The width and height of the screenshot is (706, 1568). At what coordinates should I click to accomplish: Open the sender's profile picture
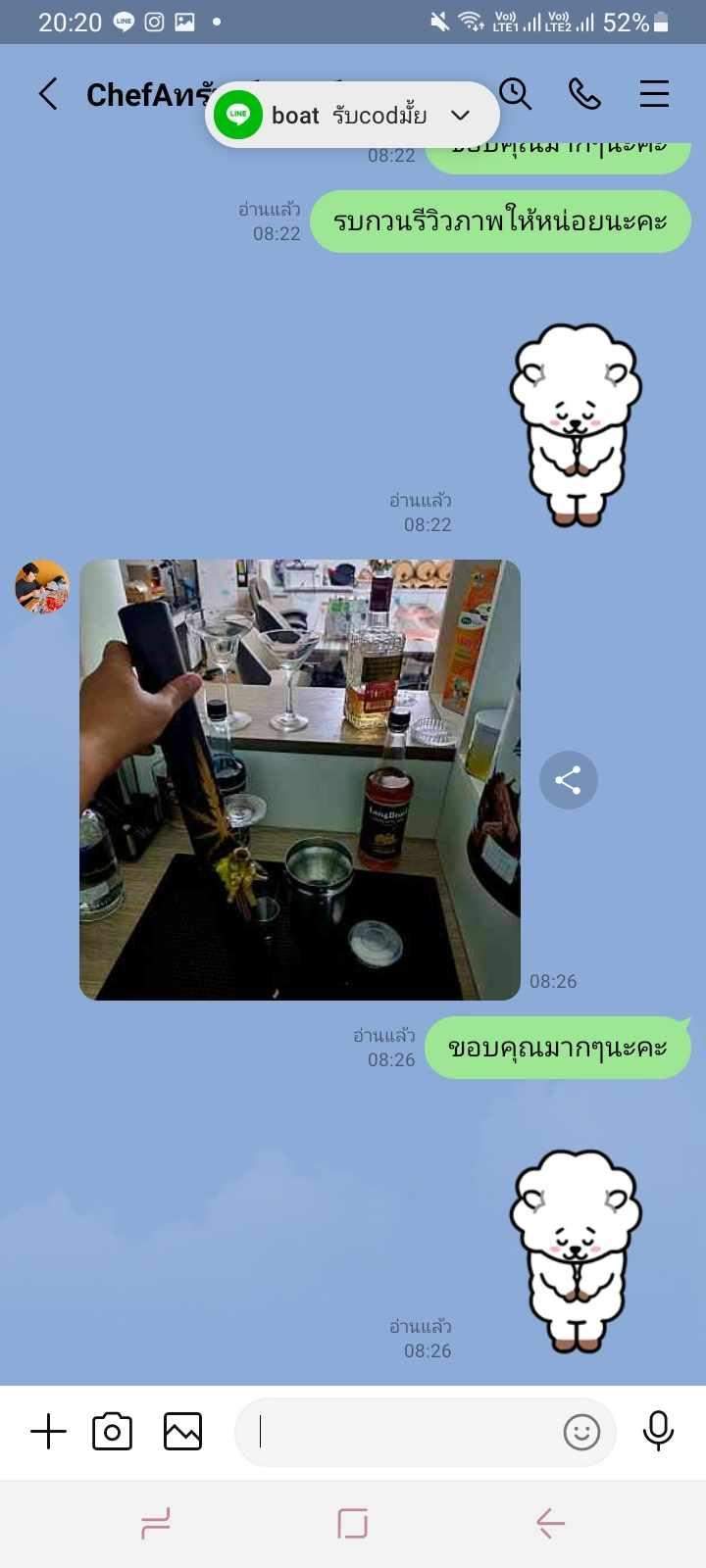[42, 587]
